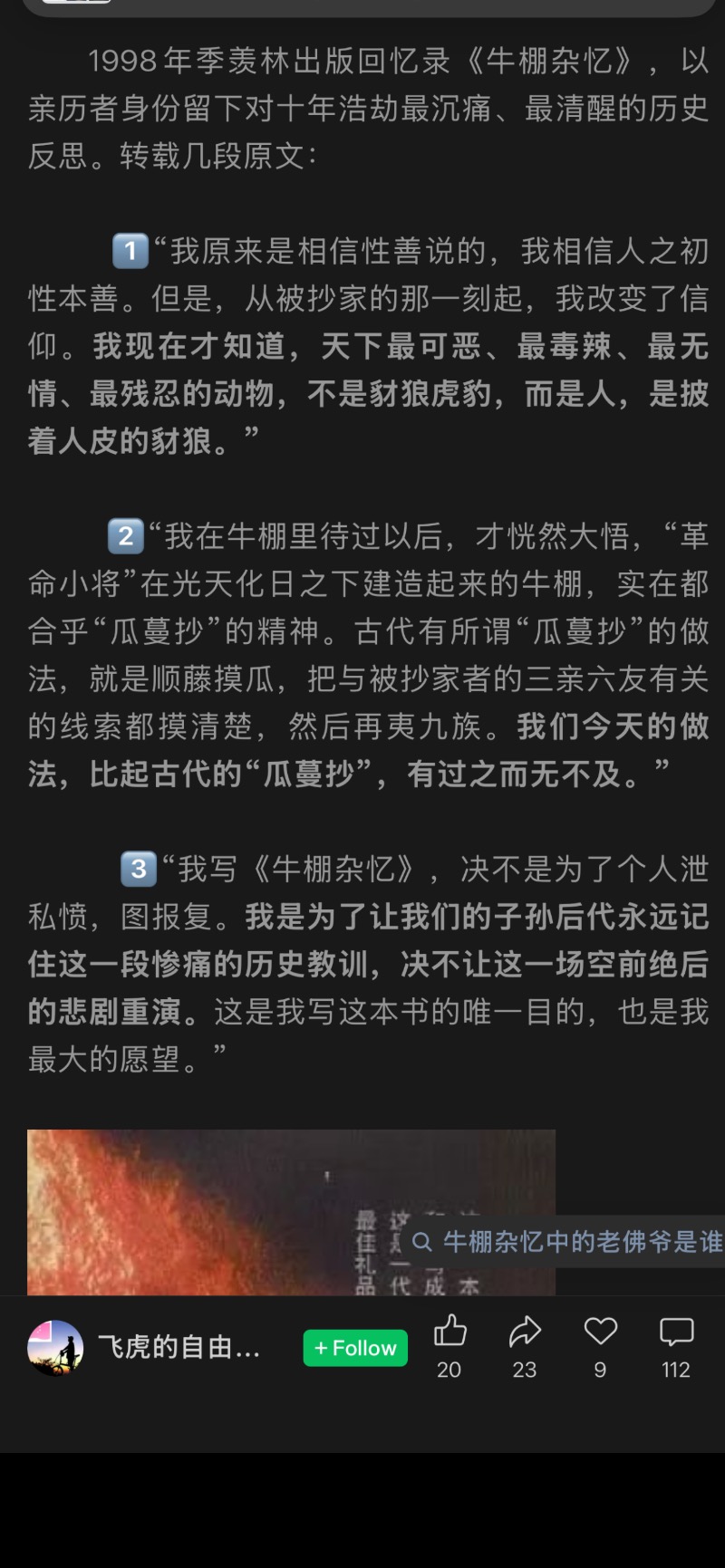
Task: Open the author's profile avatar
Action: pos(55,1348)
